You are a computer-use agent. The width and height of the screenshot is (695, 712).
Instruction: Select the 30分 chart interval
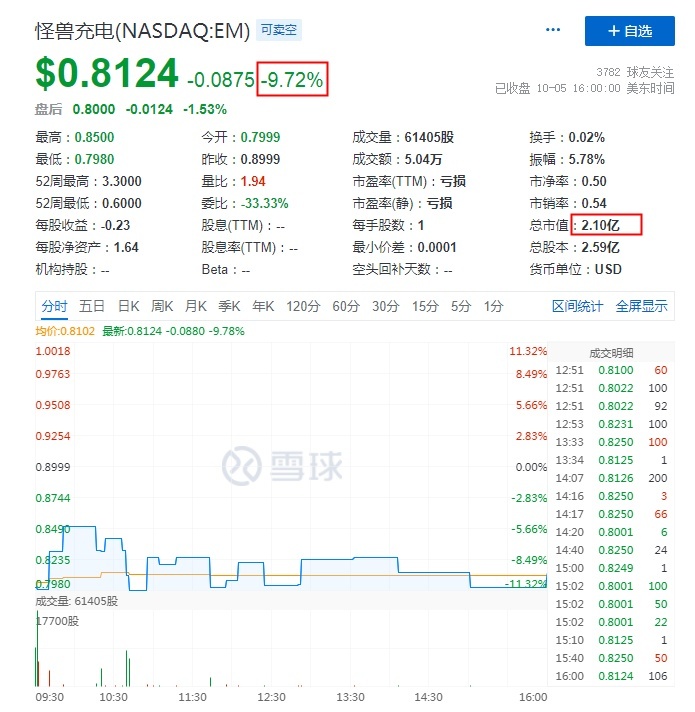pyautogui.click(x=385, y=306)
